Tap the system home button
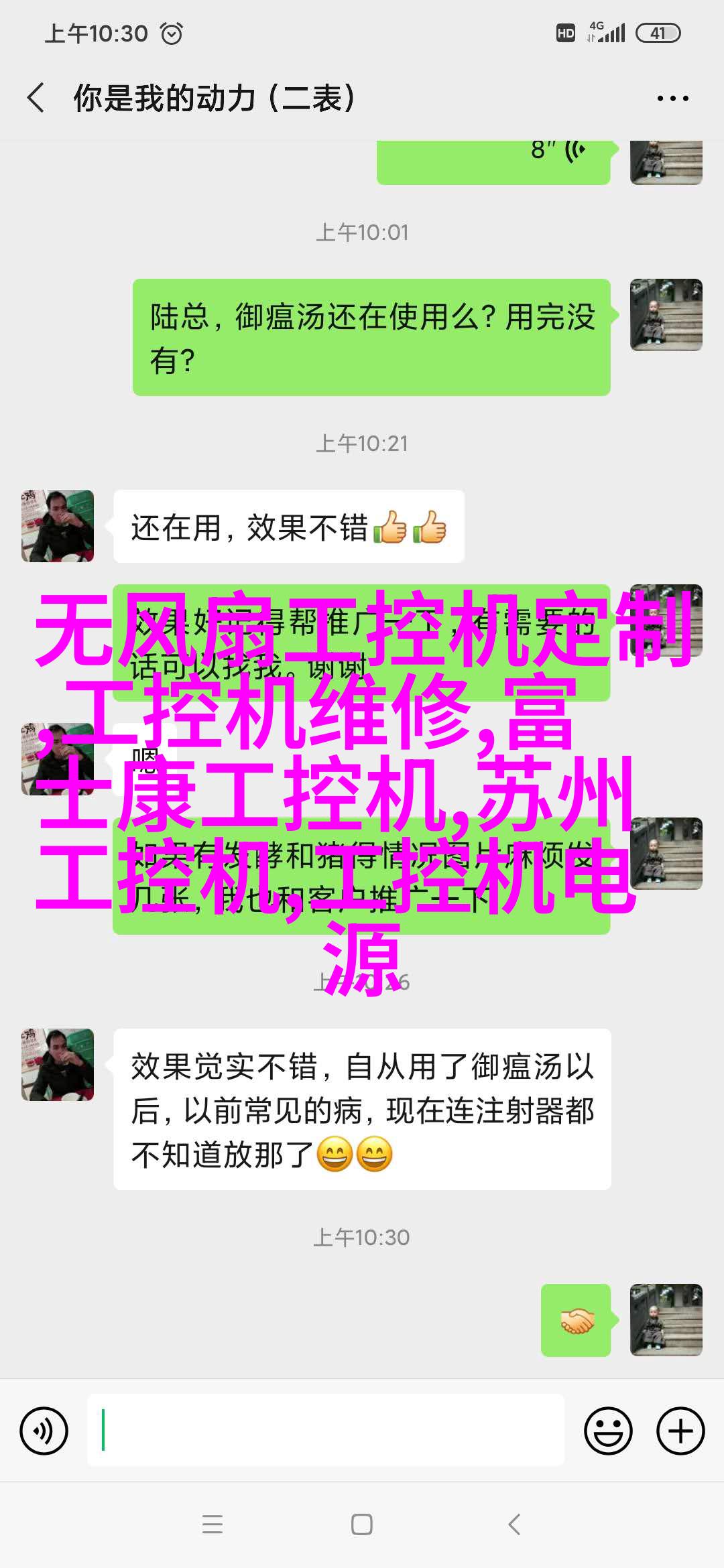This screenshot has width=724, height=1568. (362, 1525)
